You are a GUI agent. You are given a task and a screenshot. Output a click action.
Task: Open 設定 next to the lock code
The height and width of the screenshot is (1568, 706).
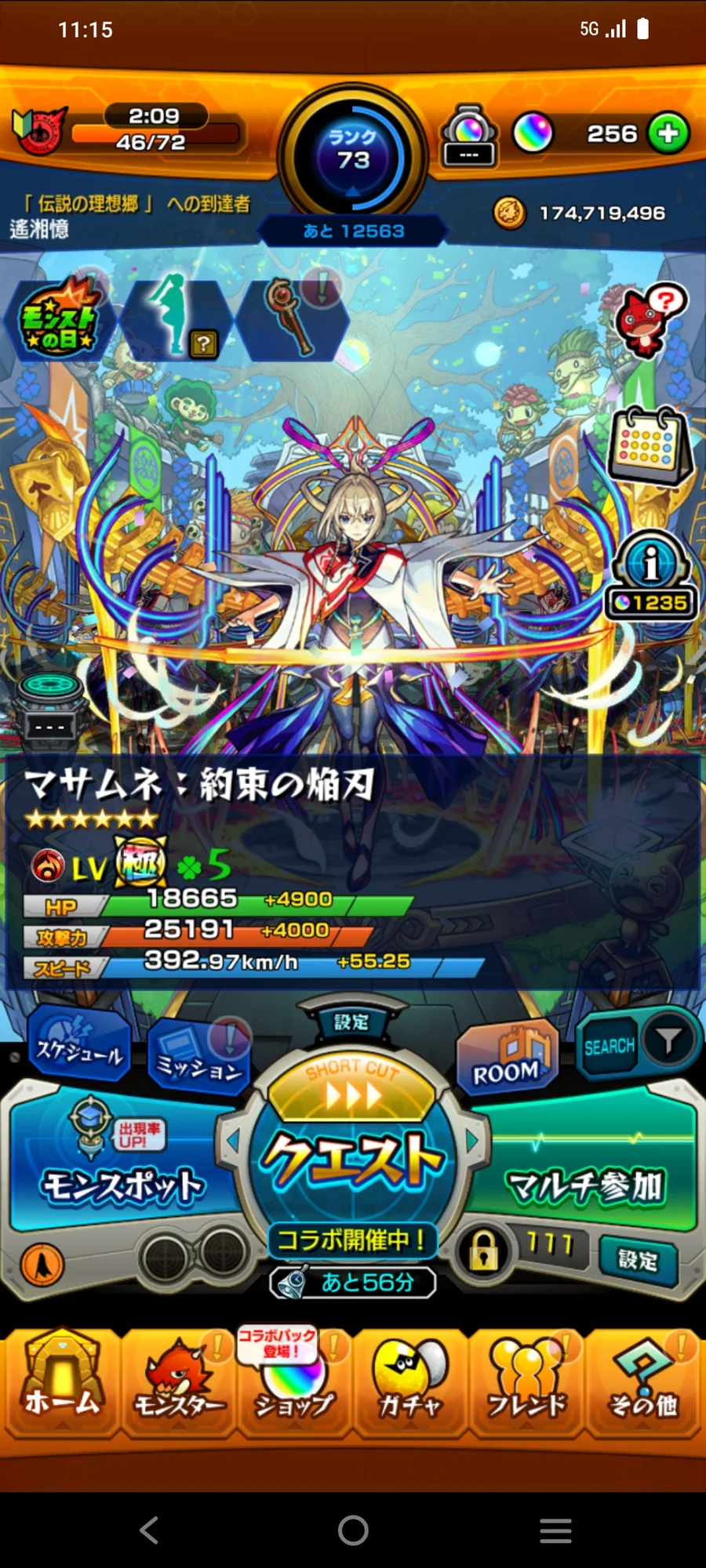[x=637, y=1260]
